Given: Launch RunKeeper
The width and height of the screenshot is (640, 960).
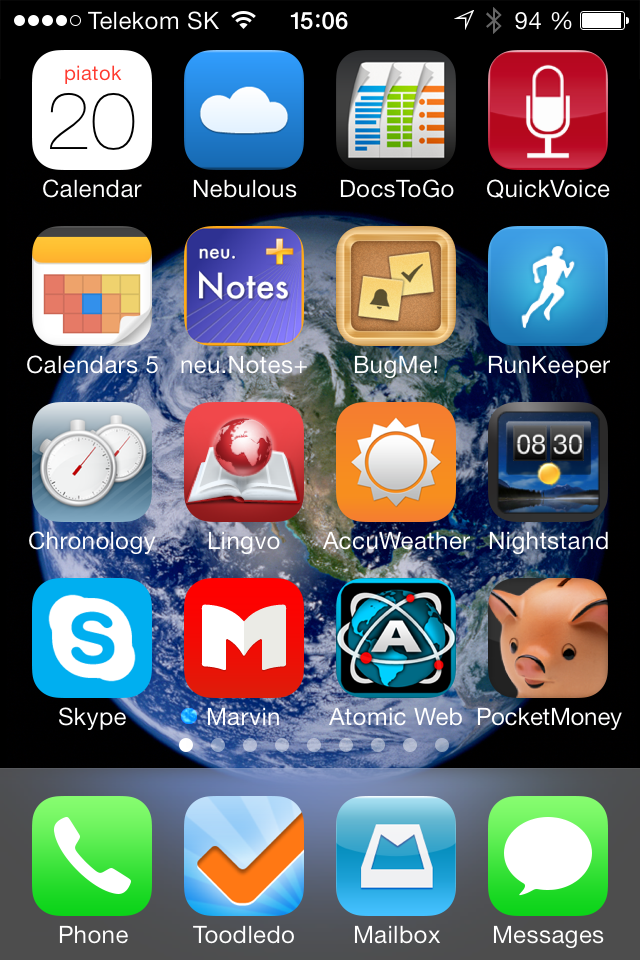Looking at the screenshot, I should pyautogui.click(x=548, y=286).
